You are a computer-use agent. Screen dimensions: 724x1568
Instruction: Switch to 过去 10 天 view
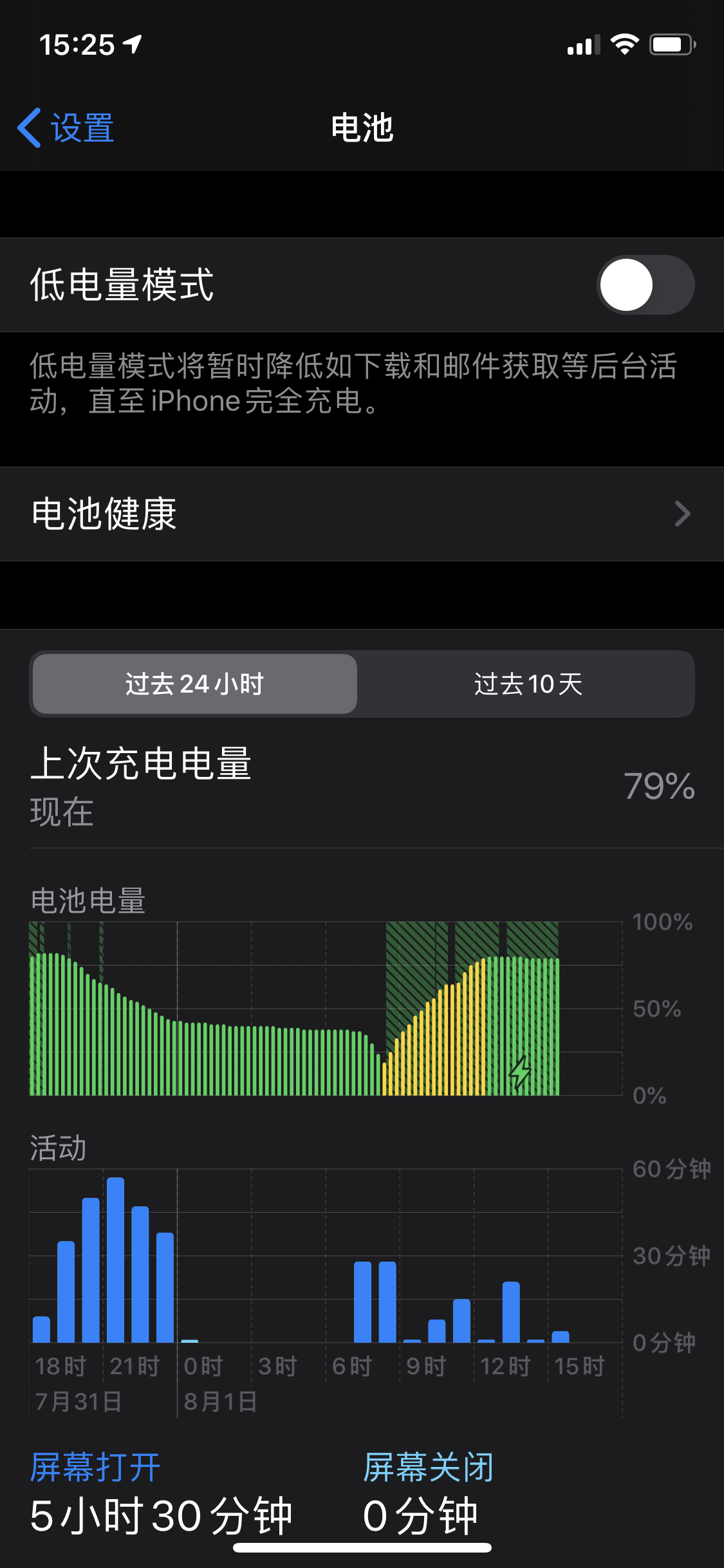tap(527, 684)
